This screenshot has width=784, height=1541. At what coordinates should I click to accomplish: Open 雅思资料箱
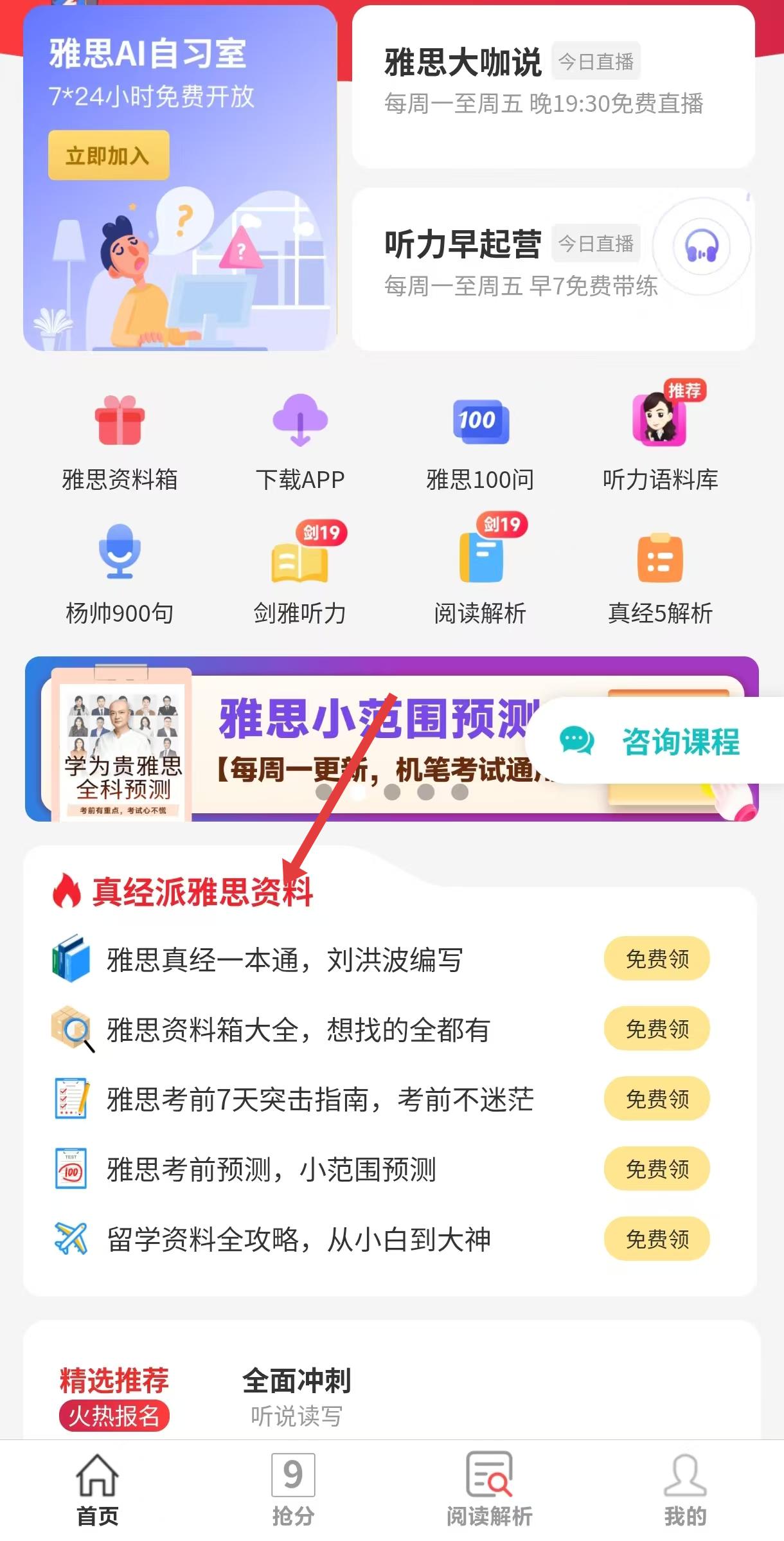(120, 443)
